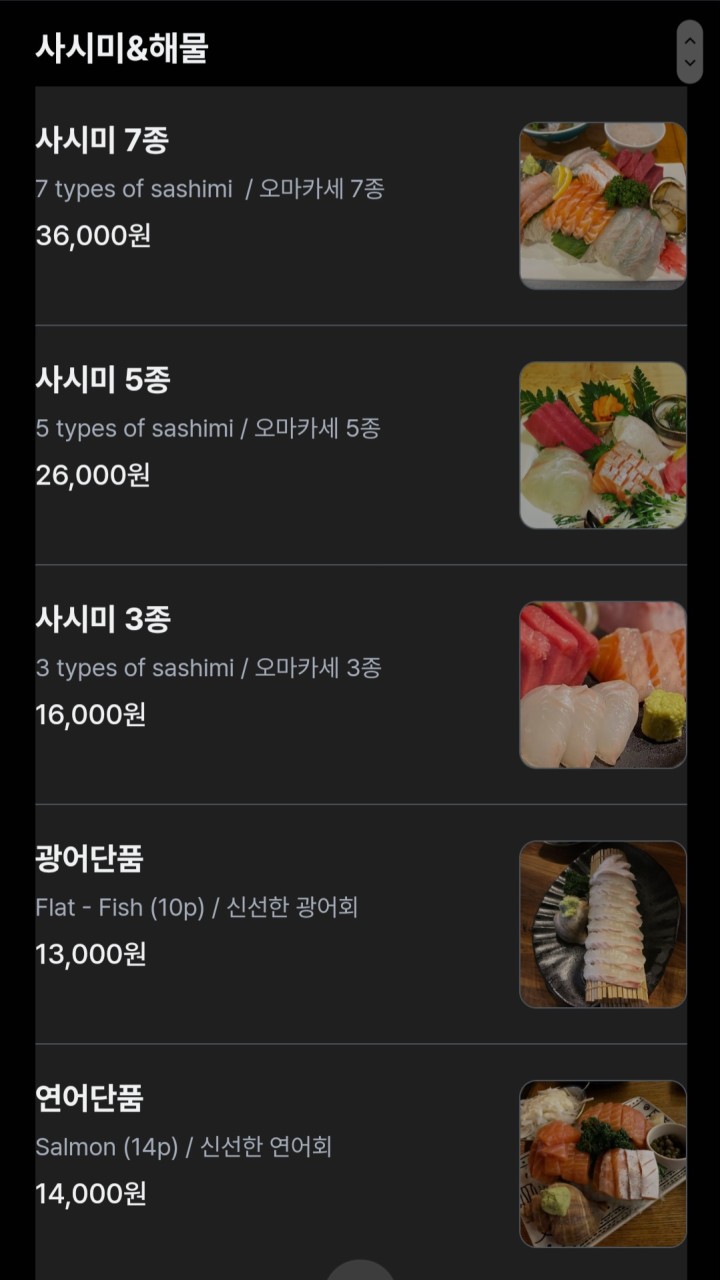Enlarge the 사시미 5종 photo
Screen dimensions: 720x1280
[x=603, y=445]
